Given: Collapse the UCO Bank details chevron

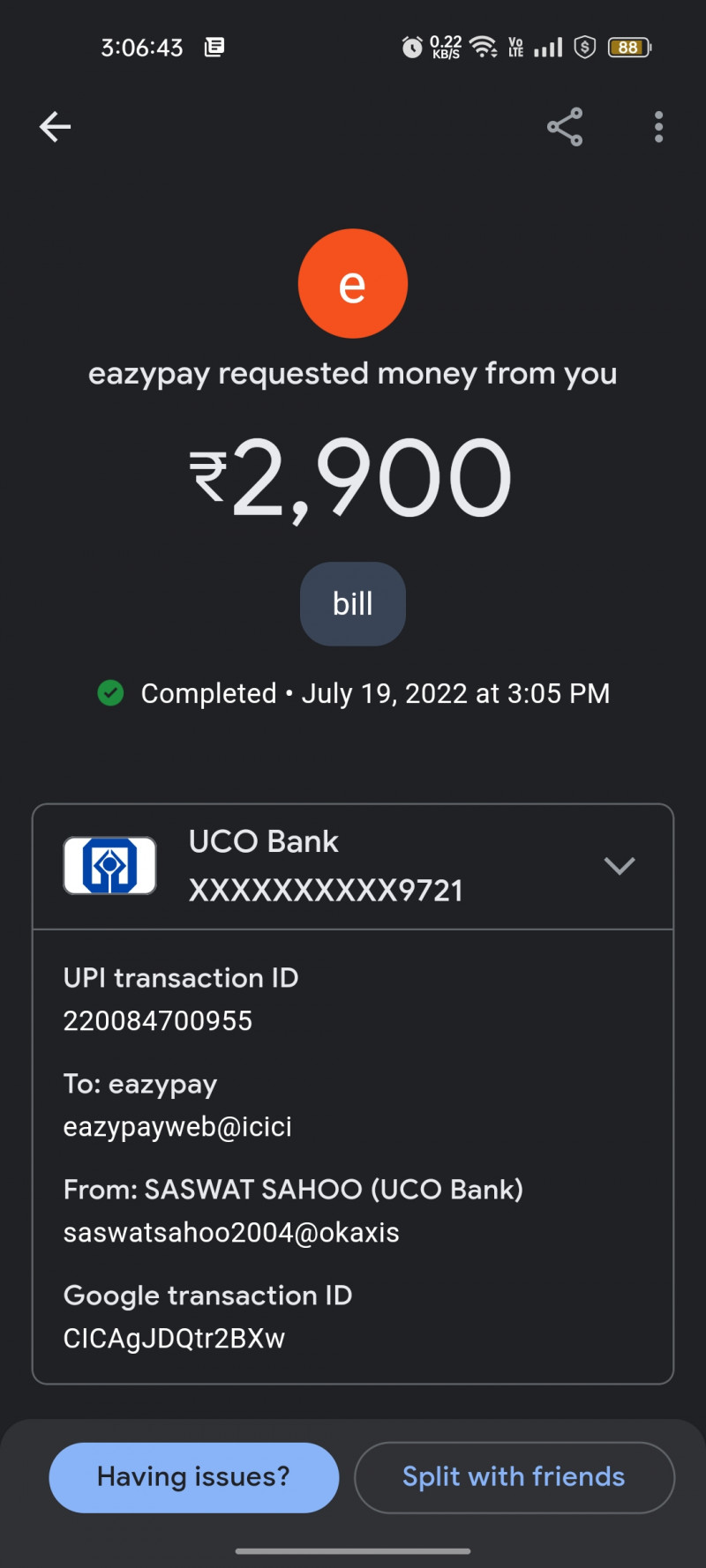Looking at the screenshot, I should (620, 866).
